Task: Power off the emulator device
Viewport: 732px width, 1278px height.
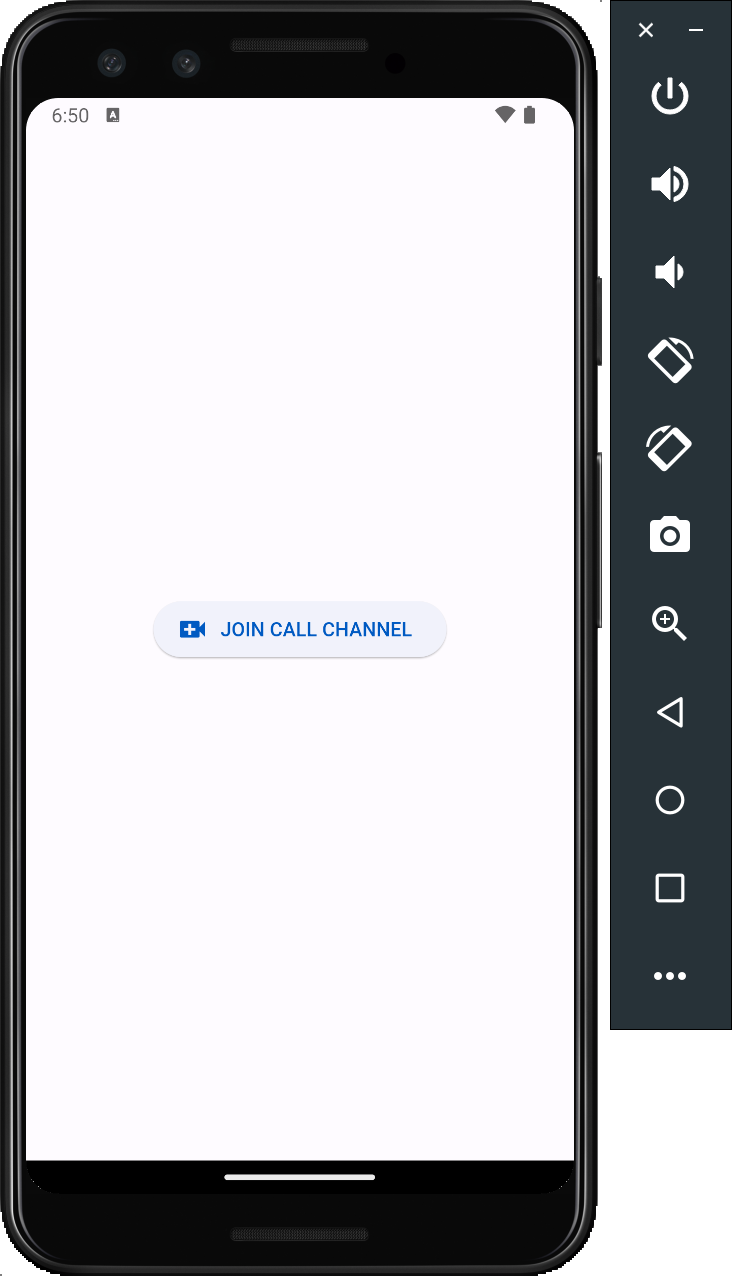Action: click(x=669, y=97)
